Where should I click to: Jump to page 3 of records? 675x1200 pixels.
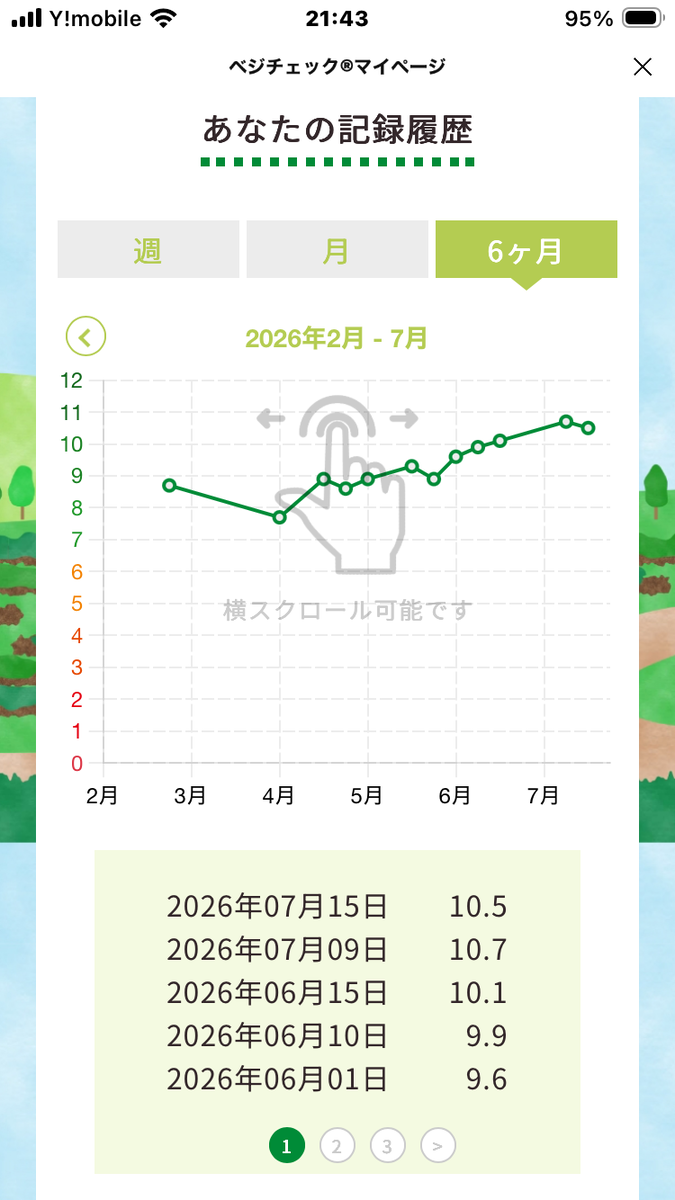click(x=387, y=1146)
